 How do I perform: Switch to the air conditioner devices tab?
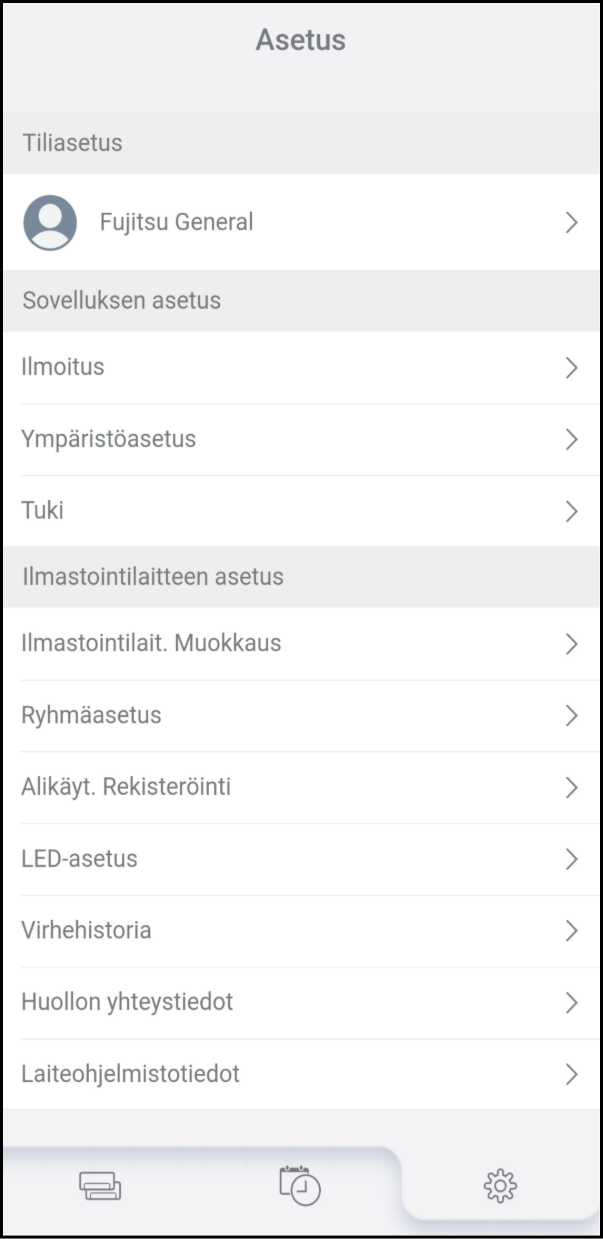coord(100,1187)
